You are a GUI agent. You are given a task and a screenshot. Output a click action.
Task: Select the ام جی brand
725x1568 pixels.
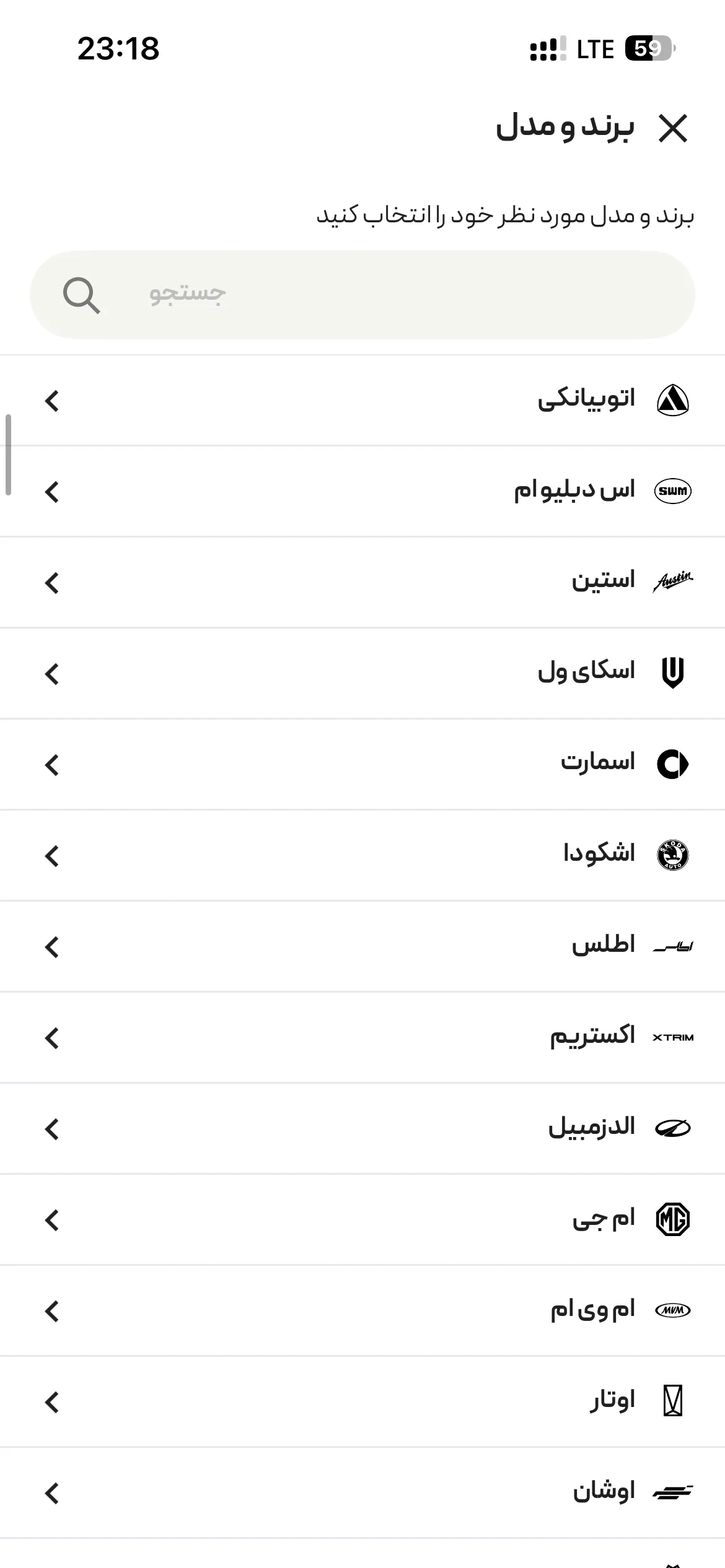pos(362,1219)
